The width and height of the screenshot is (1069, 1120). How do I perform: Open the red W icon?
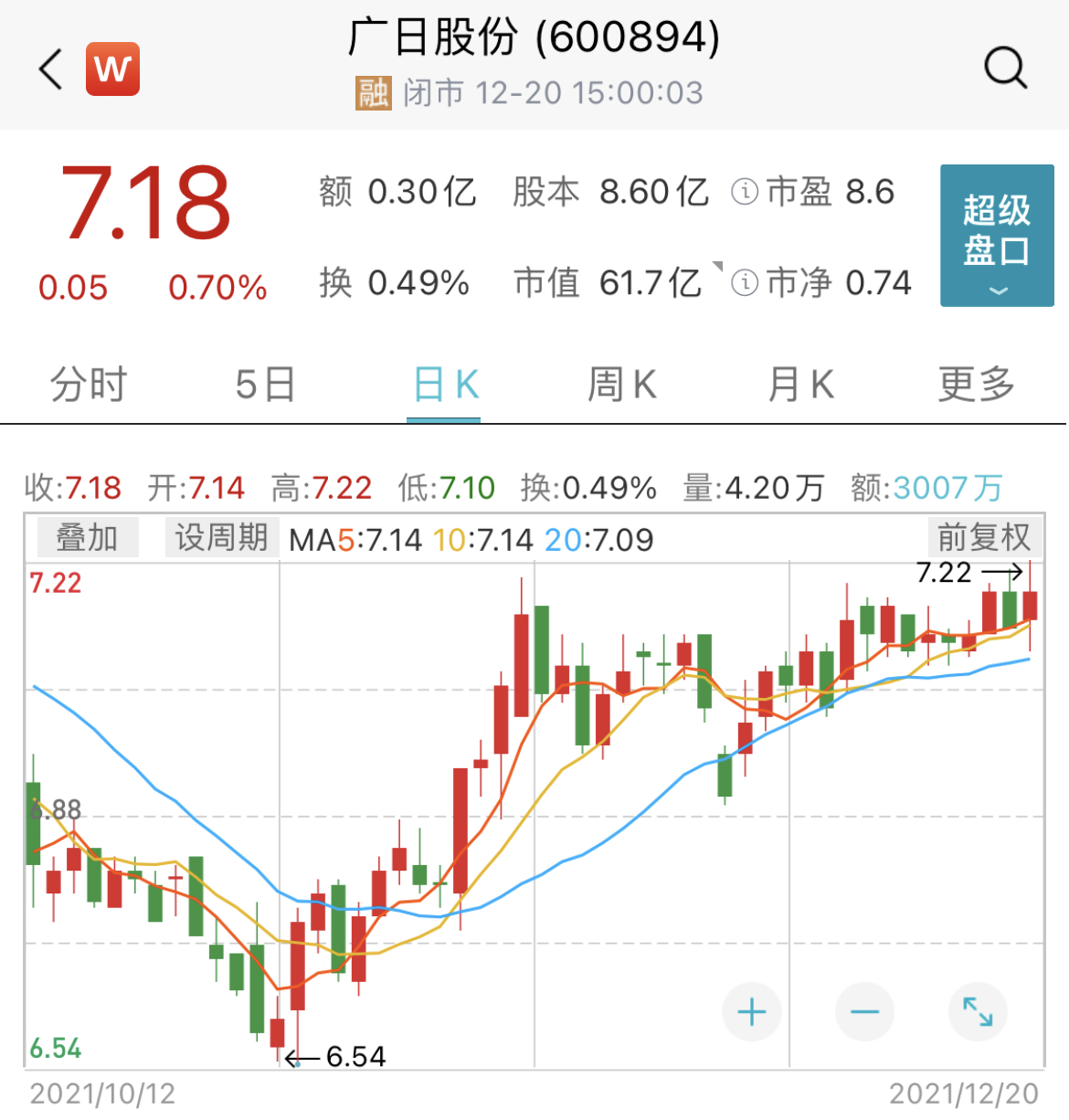click(112, 69)
